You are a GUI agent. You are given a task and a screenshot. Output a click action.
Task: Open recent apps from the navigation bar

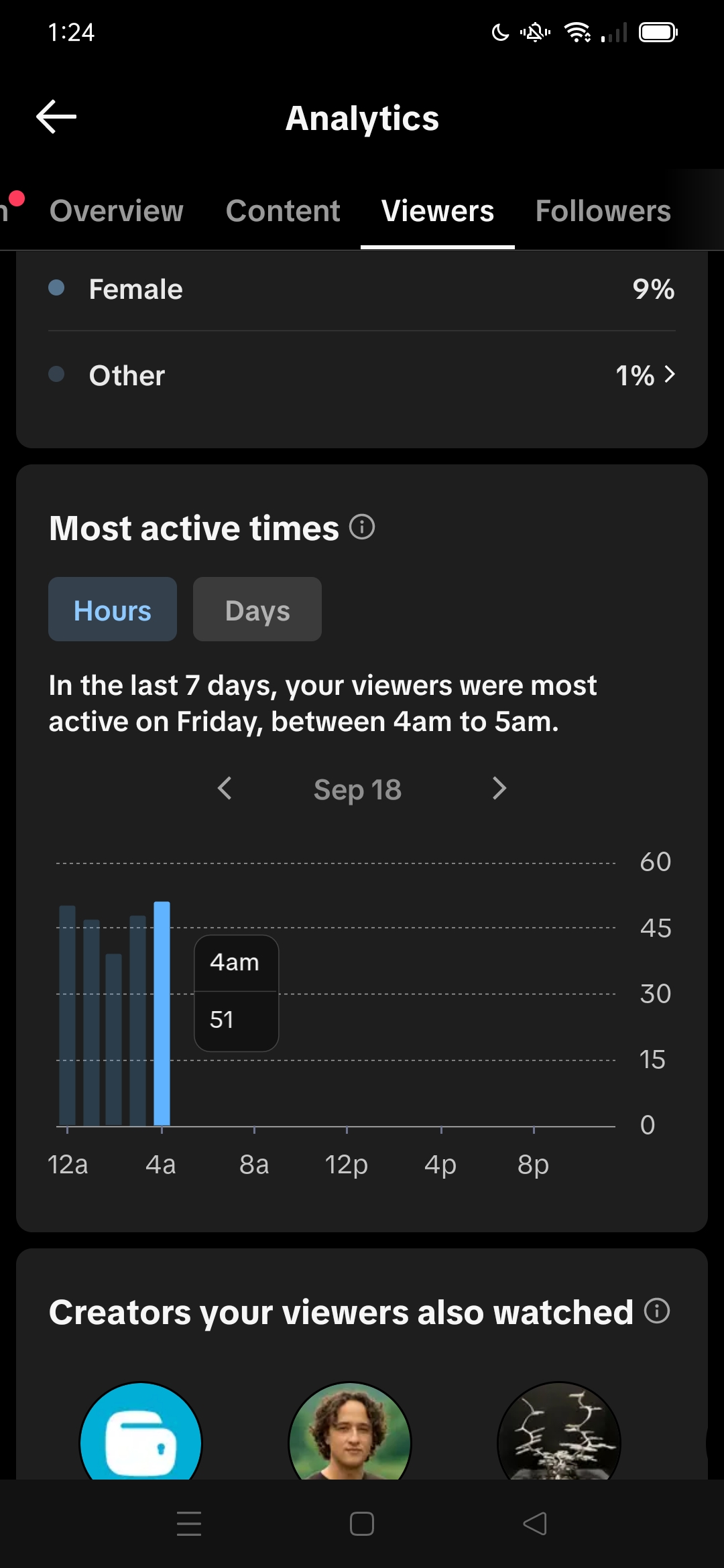click(x=189, y=1524)
